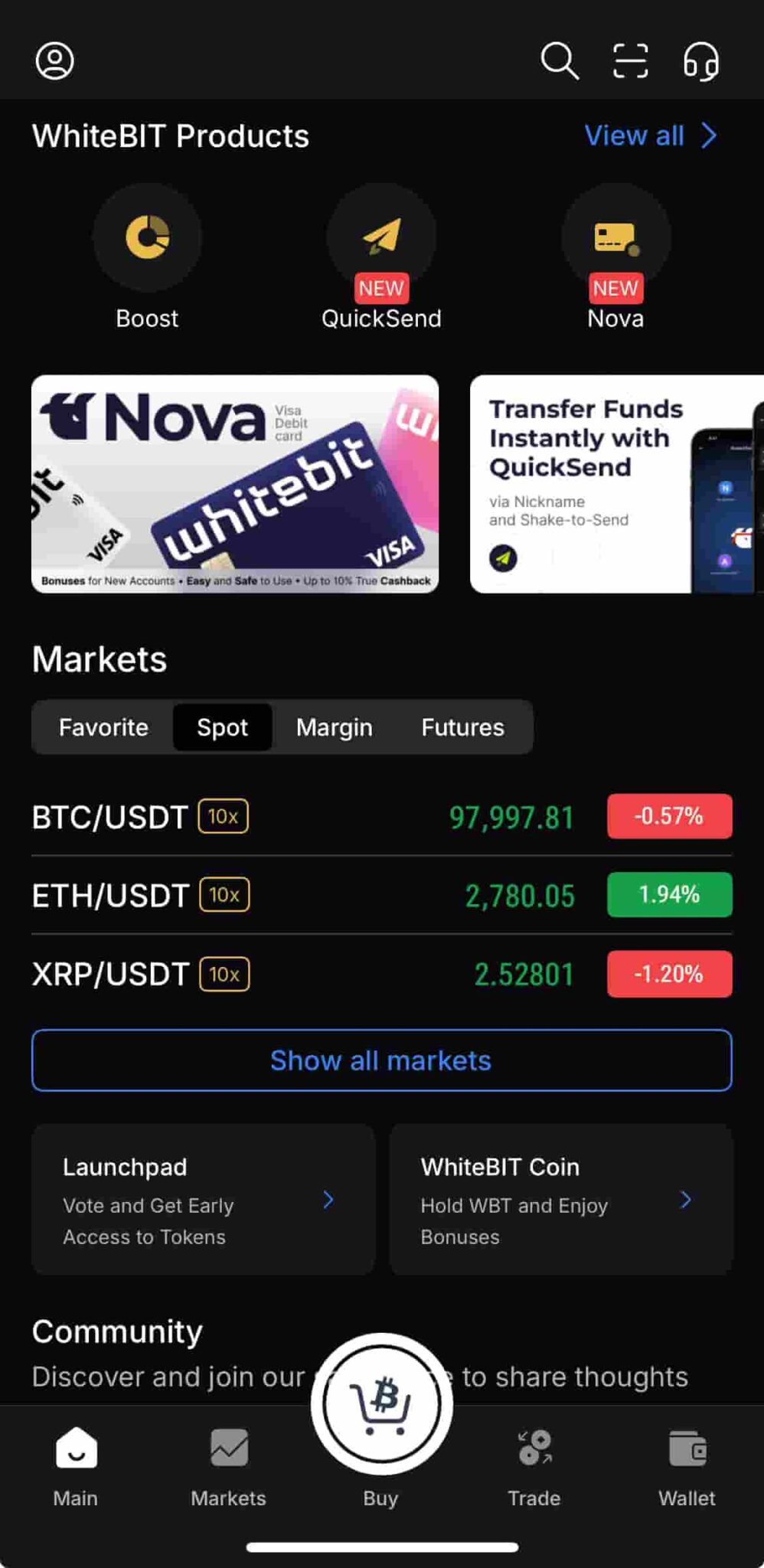Switch to the Futures markets tab
Image resolution: width=764 pixels, height=1568 pixels.
462,727
